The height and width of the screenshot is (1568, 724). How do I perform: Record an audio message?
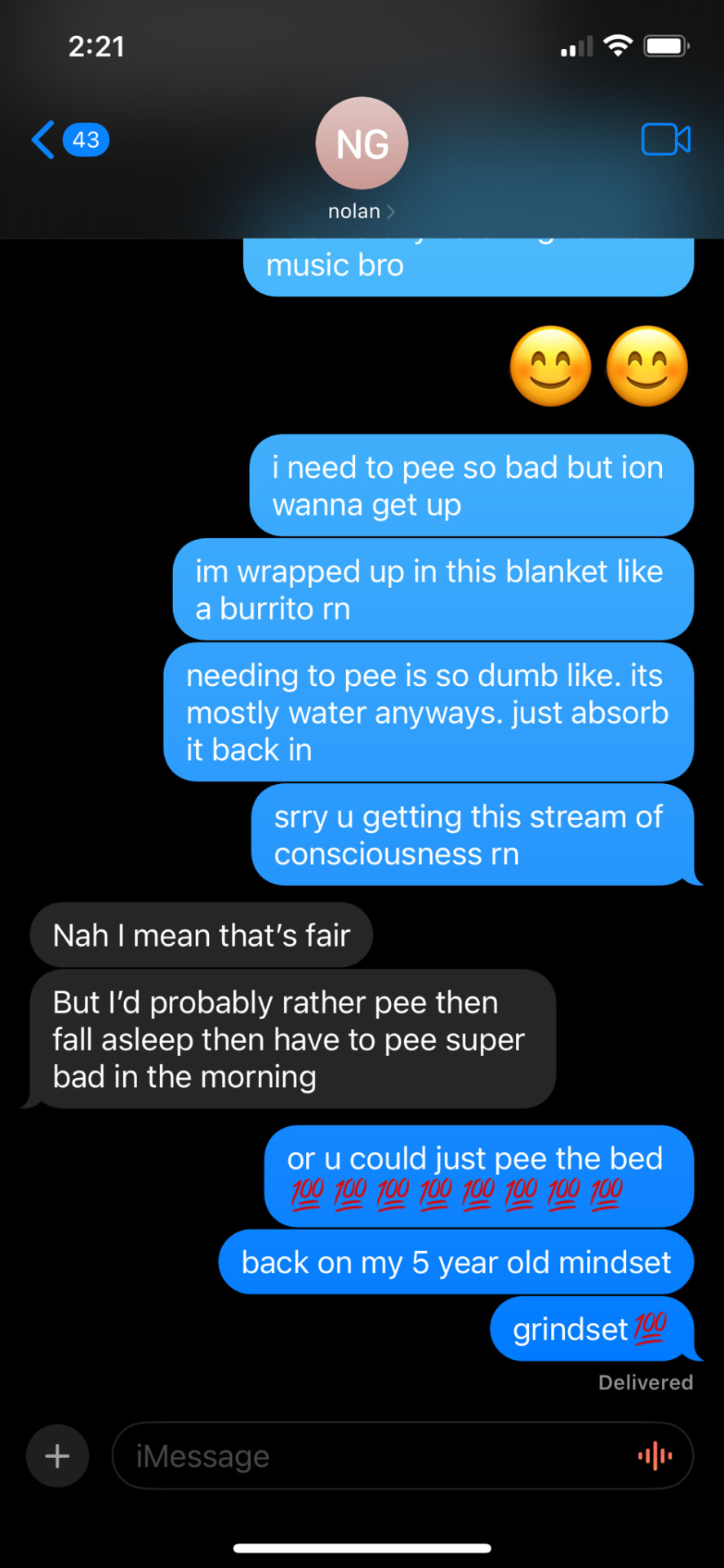pyautogui.click(x=655, y=1455)
